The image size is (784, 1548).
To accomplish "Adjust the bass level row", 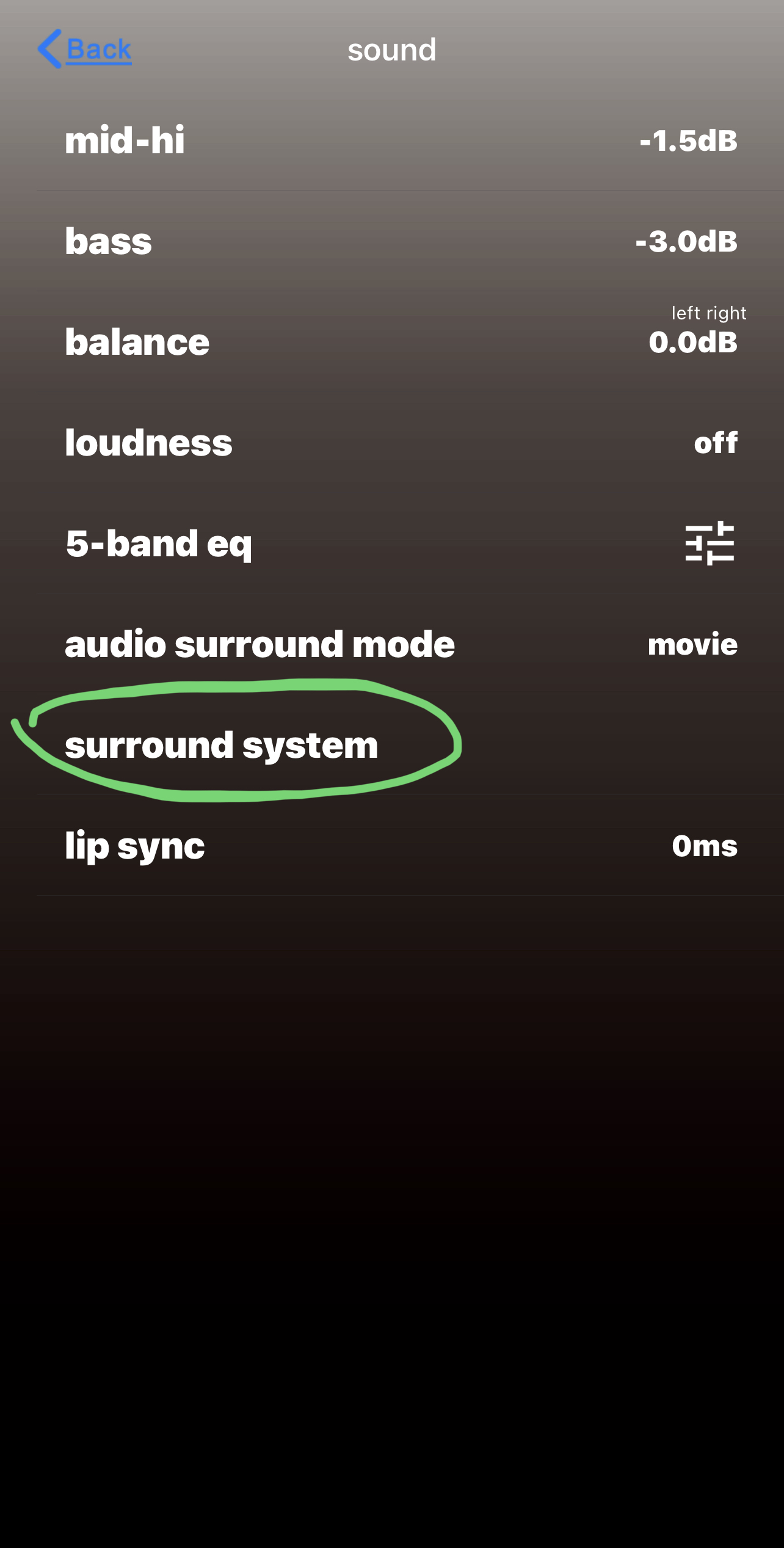I will tap(391, 241).
